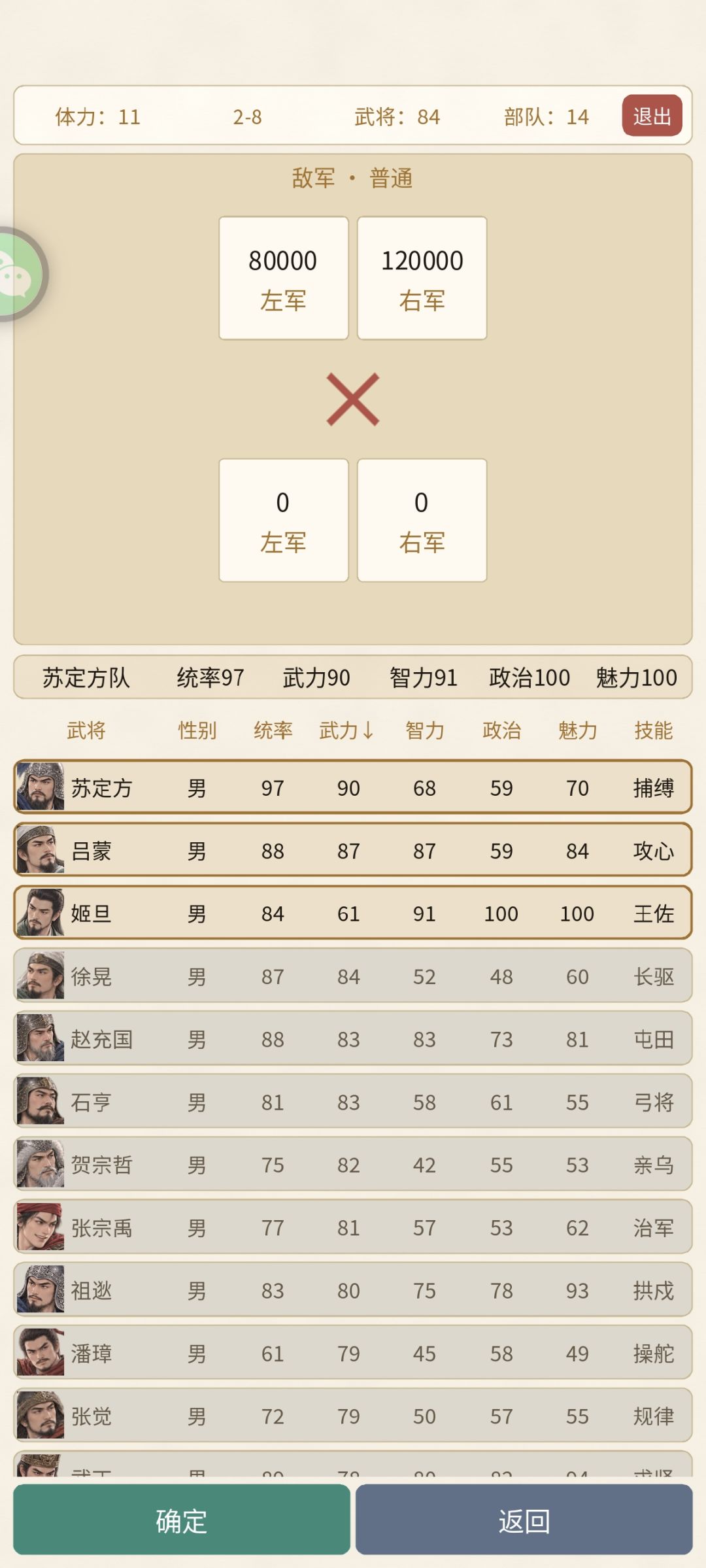The image size is (706, 1568).
Task: Select general 石亨
Action: (x=353, y=1100)
